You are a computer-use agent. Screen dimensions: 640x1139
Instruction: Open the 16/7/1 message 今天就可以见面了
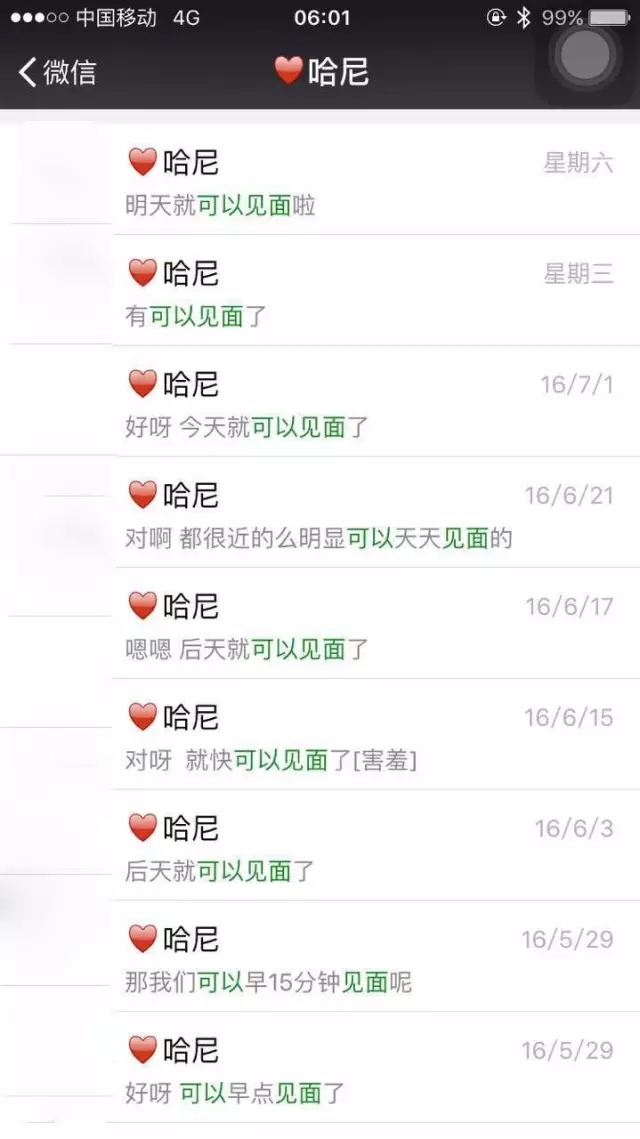coord(370,404)
